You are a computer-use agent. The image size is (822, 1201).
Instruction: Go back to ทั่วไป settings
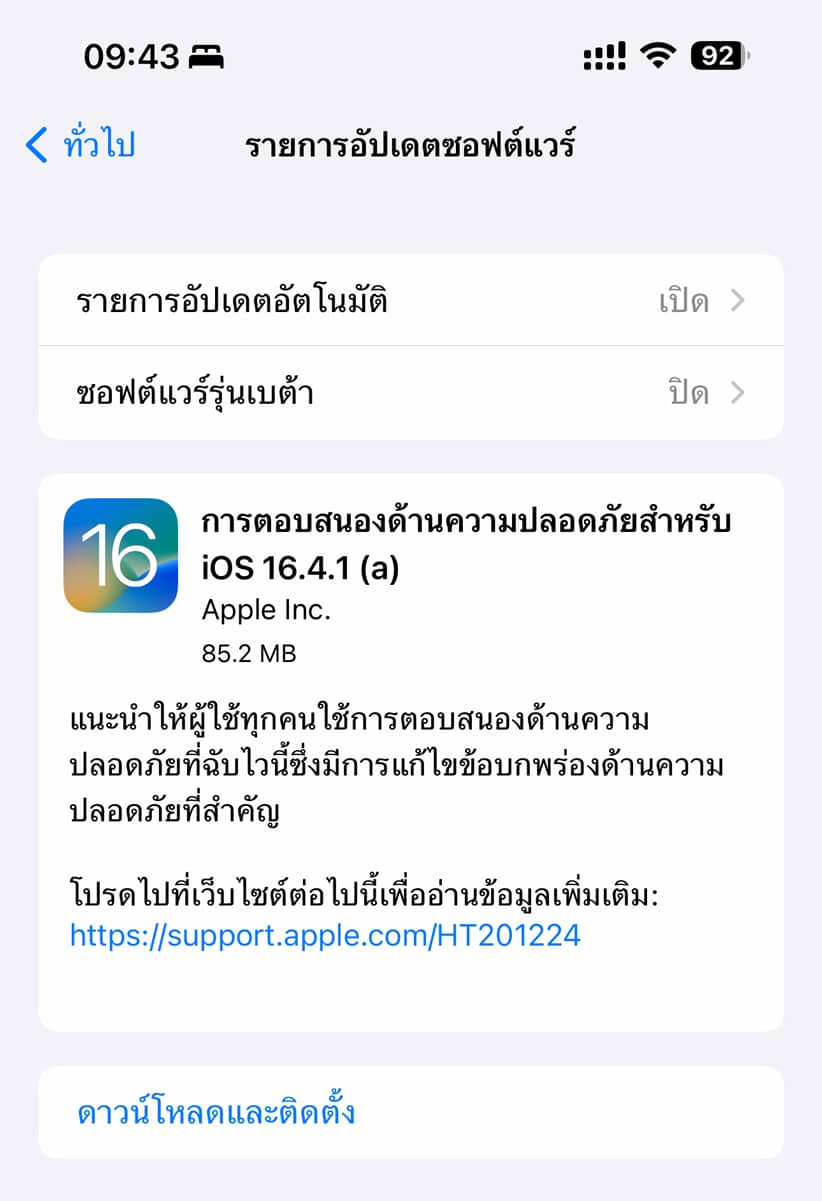pos(82,145)
